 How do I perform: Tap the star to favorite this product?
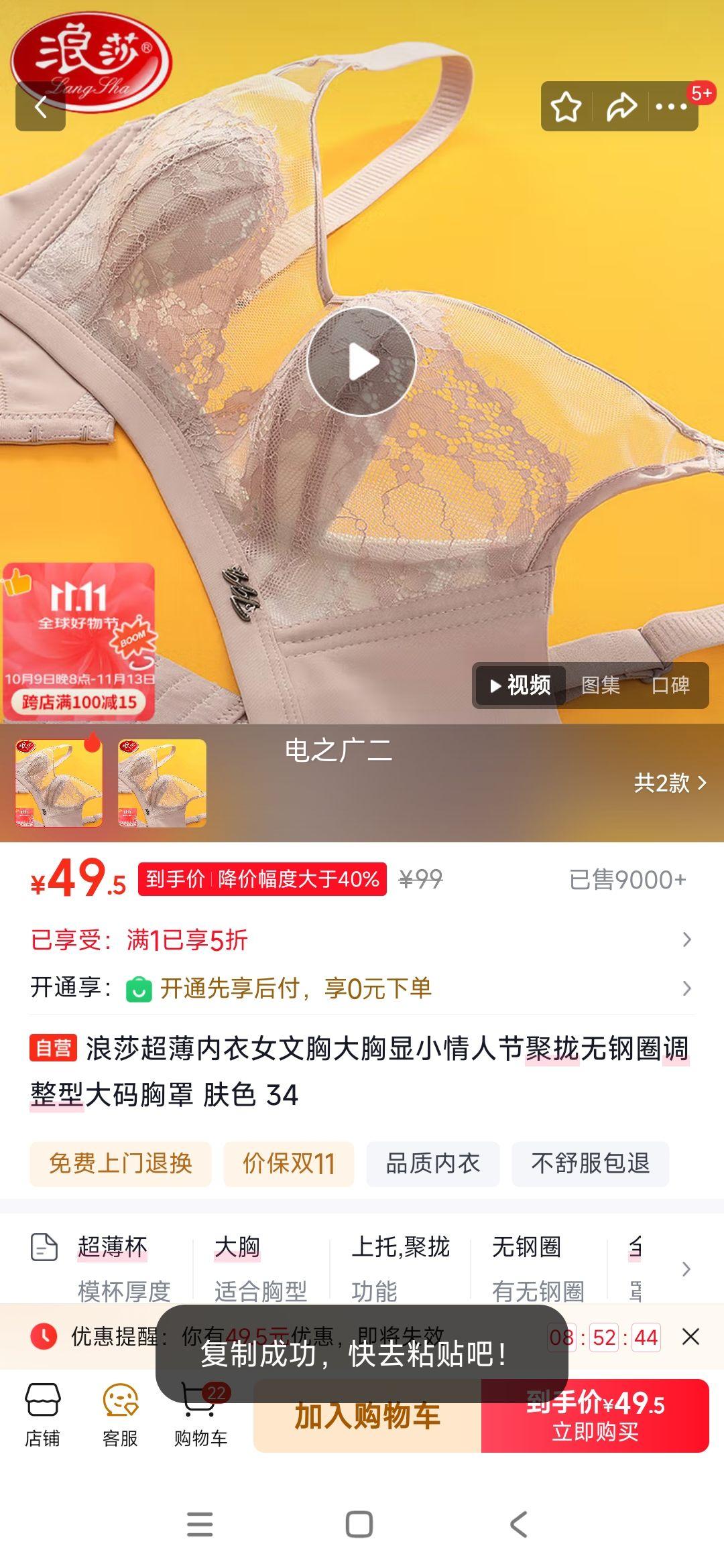566,106
